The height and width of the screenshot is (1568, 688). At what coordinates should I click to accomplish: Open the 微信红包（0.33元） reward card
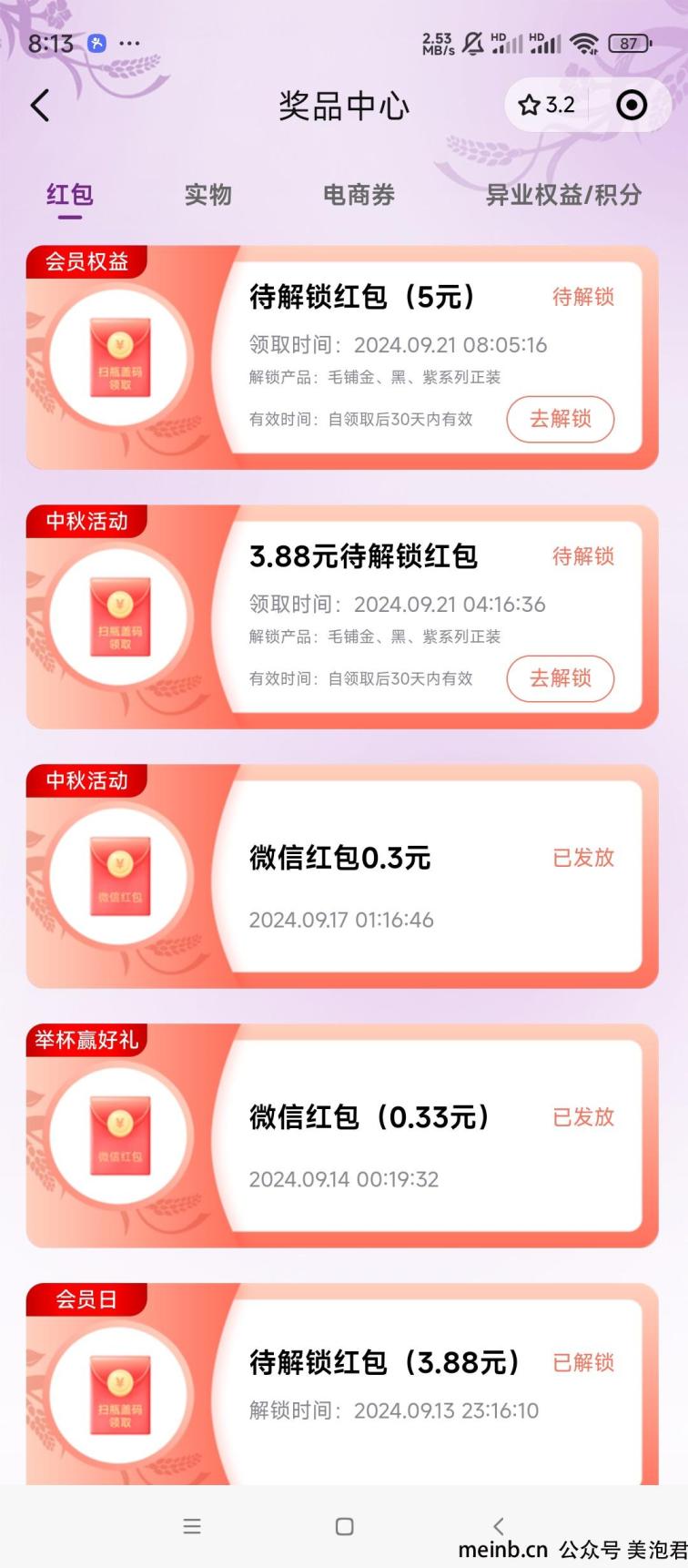click(431, 1135)
